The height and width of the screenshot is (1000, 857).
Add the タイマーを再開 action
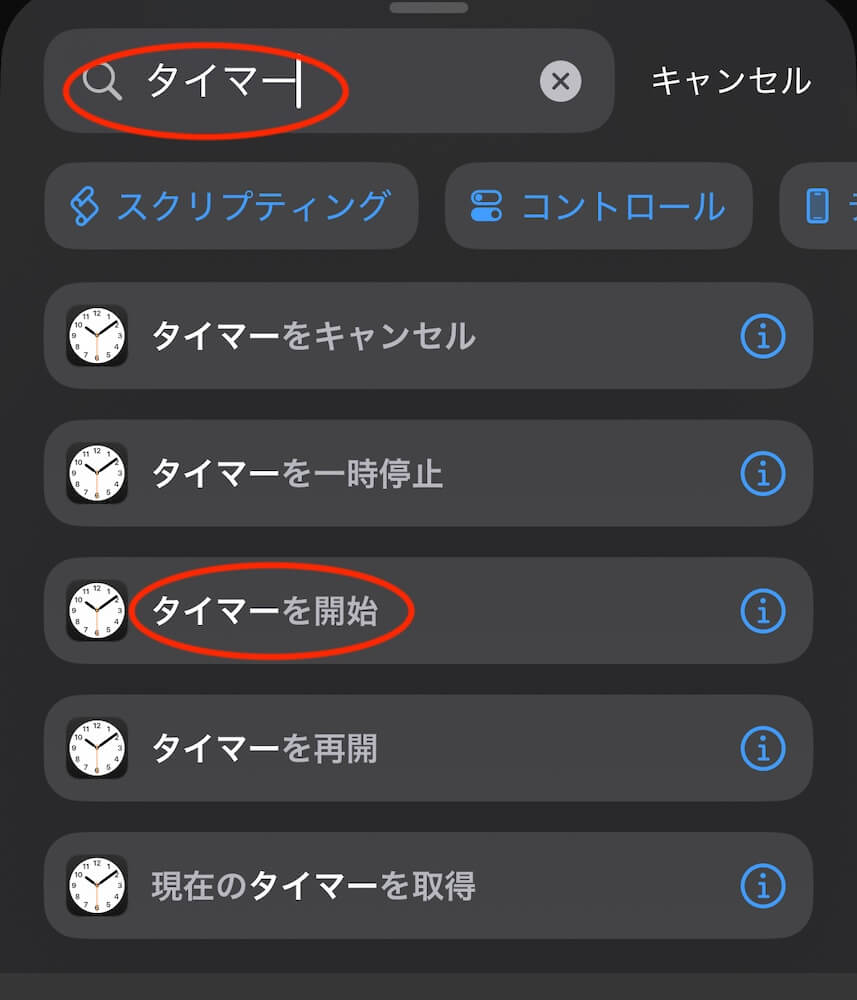400,748
